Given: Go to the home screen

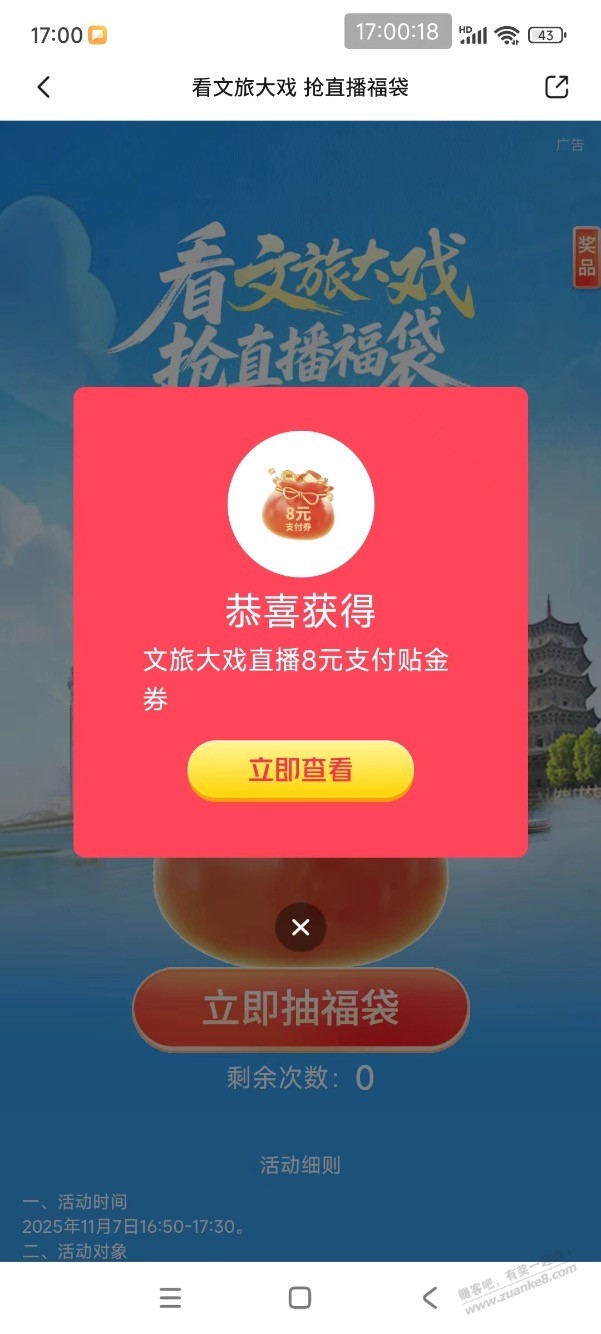Looking at the screenshot, I should pos(299,1298).
